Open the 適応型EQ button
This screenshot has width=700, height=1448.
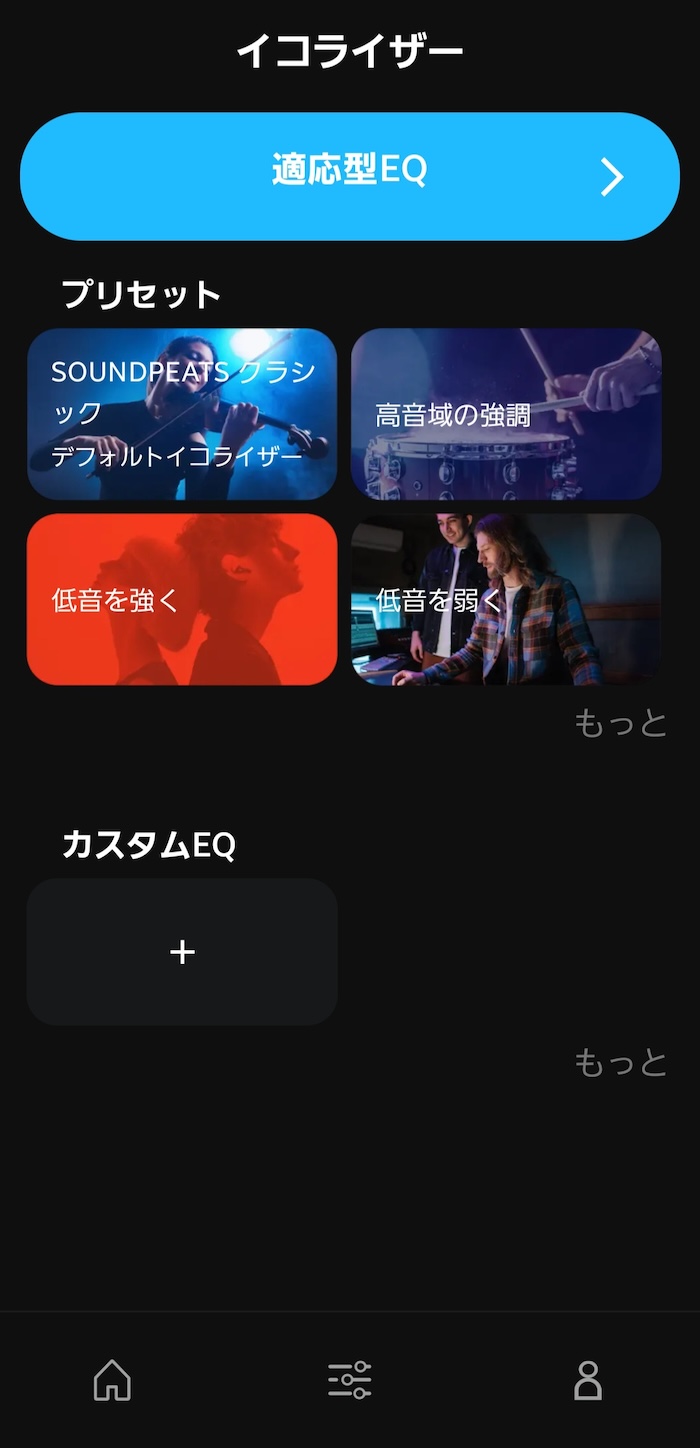(350, 176)
